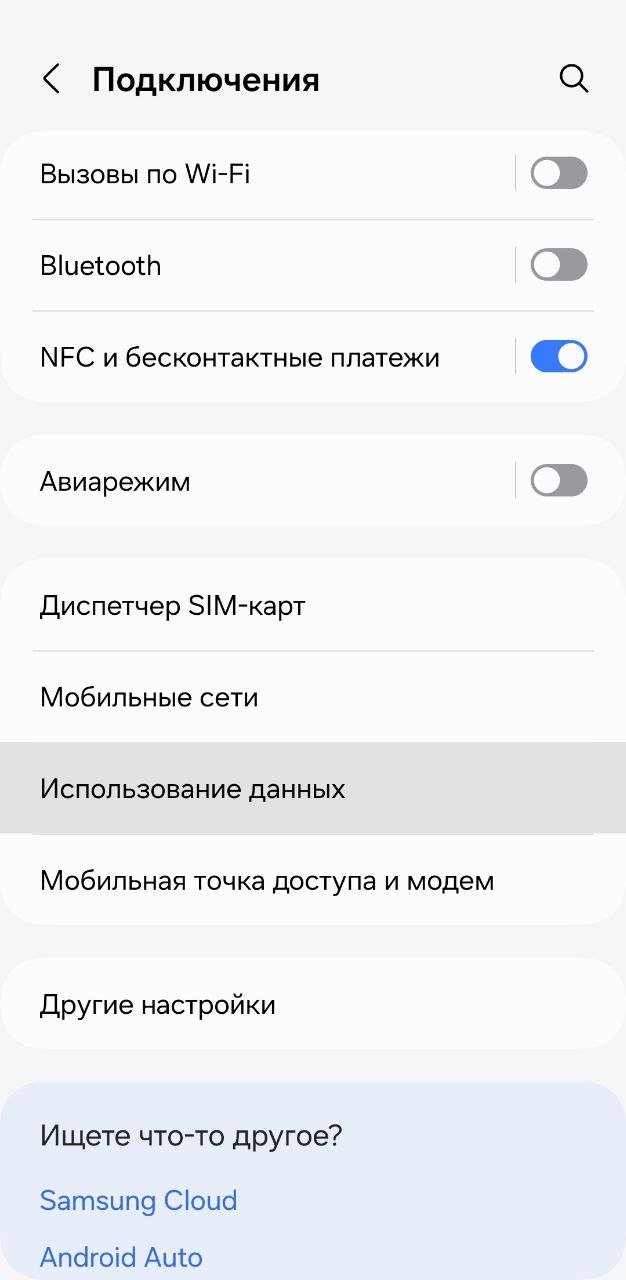This screenshot has width=626, height=1280.
Task: Open Использование данных
Action: 313,789
